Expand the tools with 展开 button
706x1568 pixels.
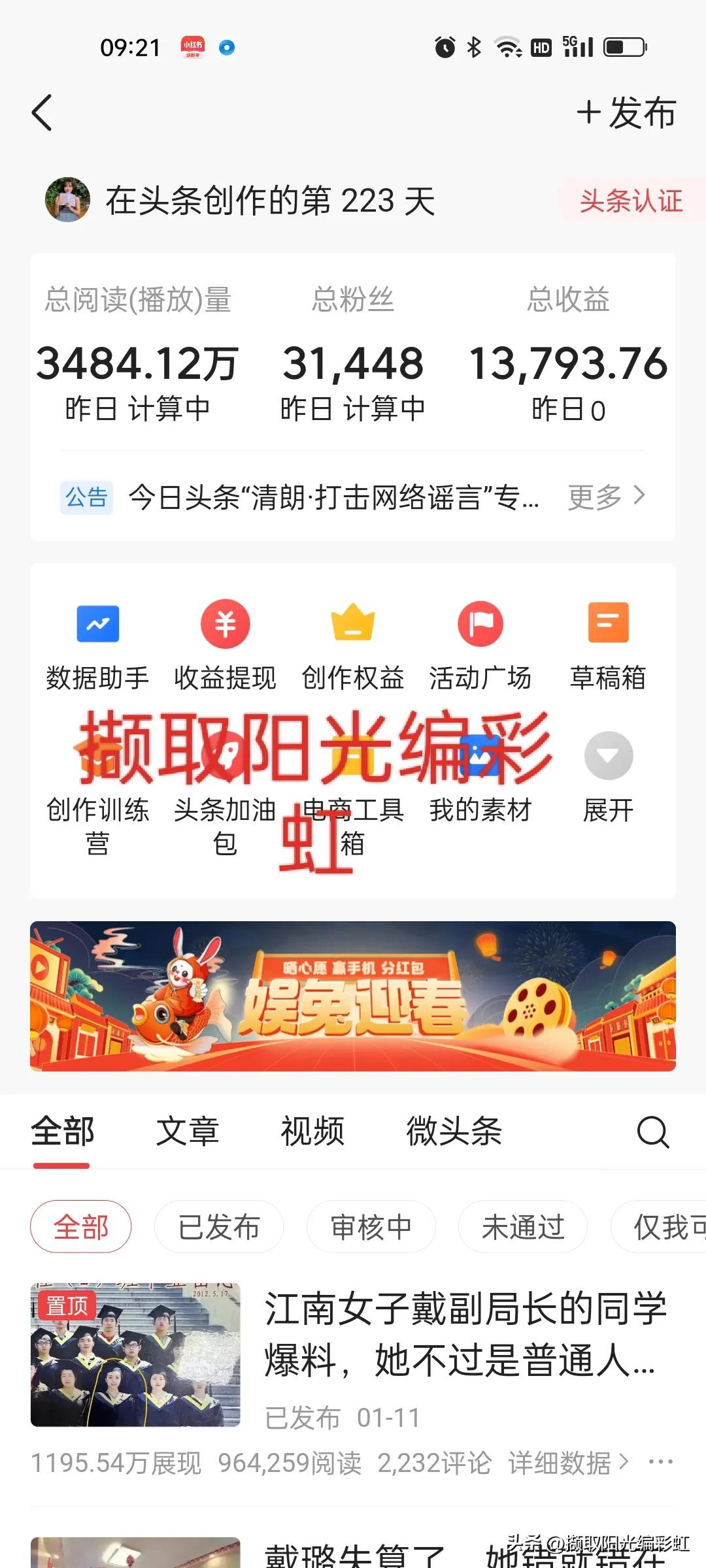point(608,774)
